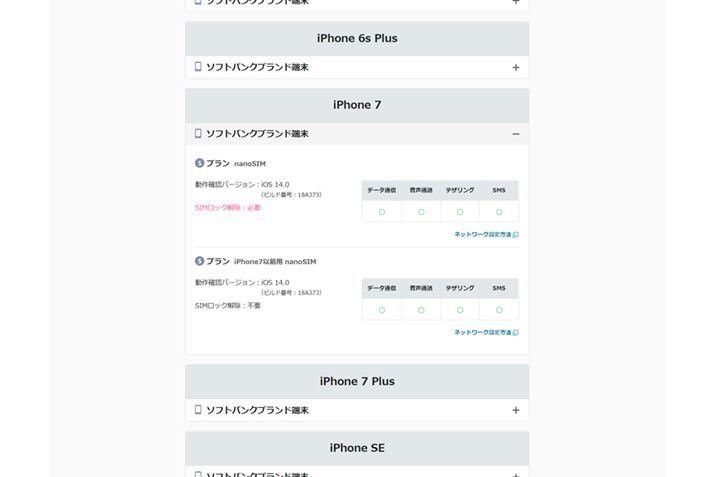
Task: Open network settings link under nanoSIM plan
Action: point(485,235)
